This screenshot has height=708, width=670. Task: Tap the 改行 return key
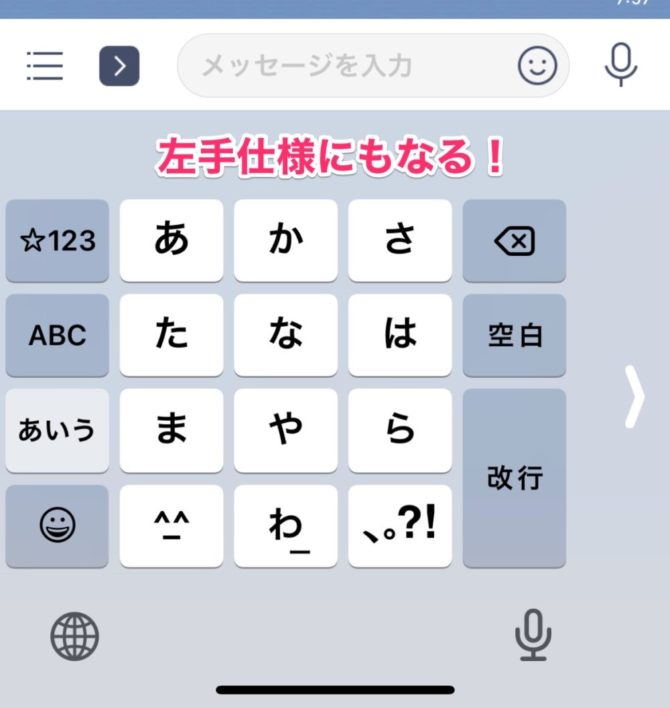click(514, 478)
